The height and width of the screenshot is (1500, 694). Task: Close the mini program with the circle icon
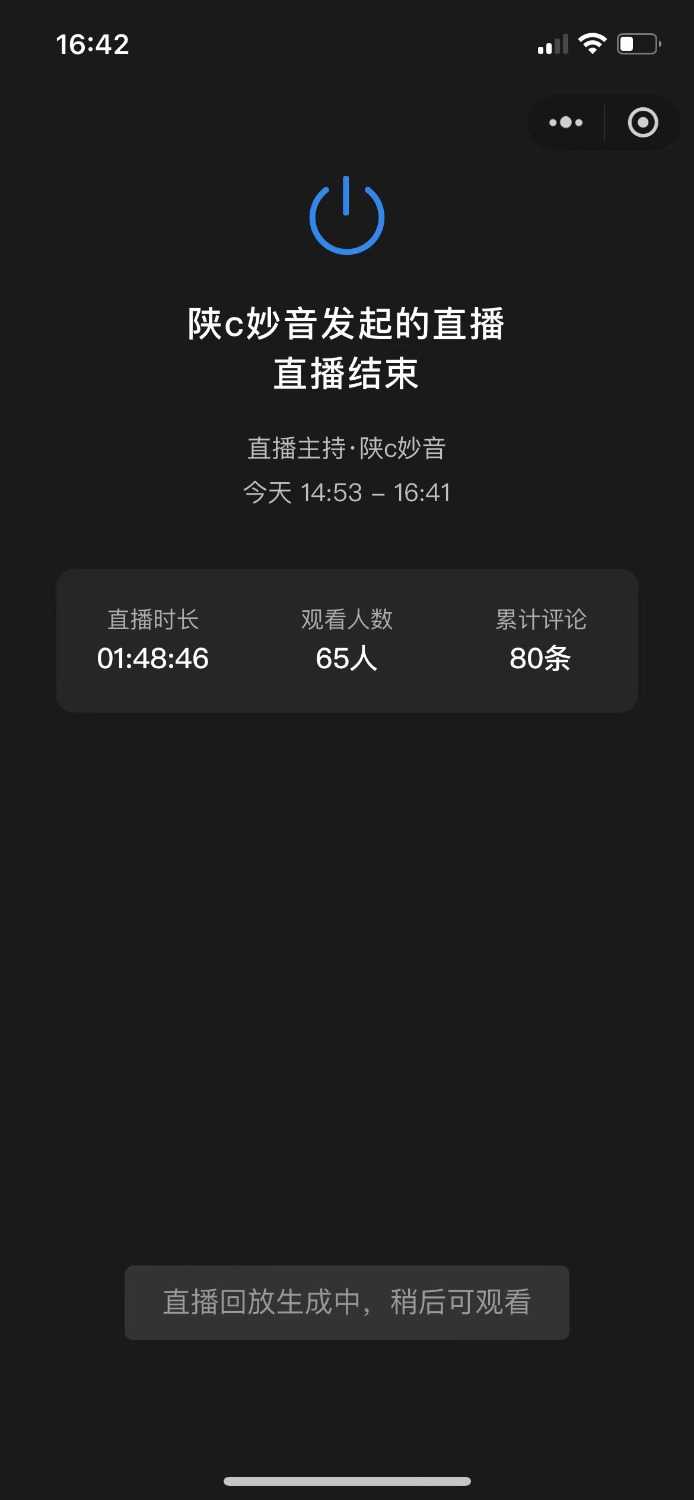coord(642,123)
